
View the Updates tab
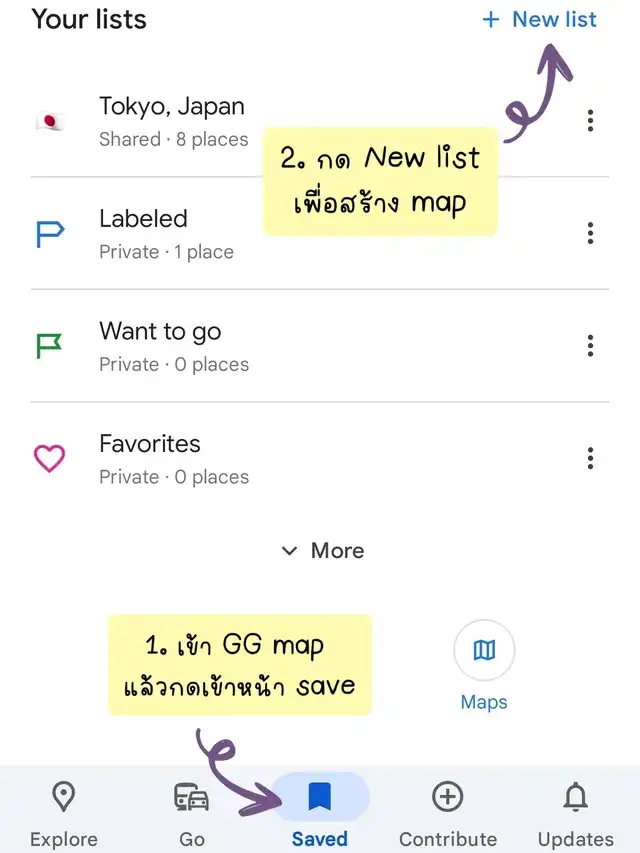click(575, 814)
